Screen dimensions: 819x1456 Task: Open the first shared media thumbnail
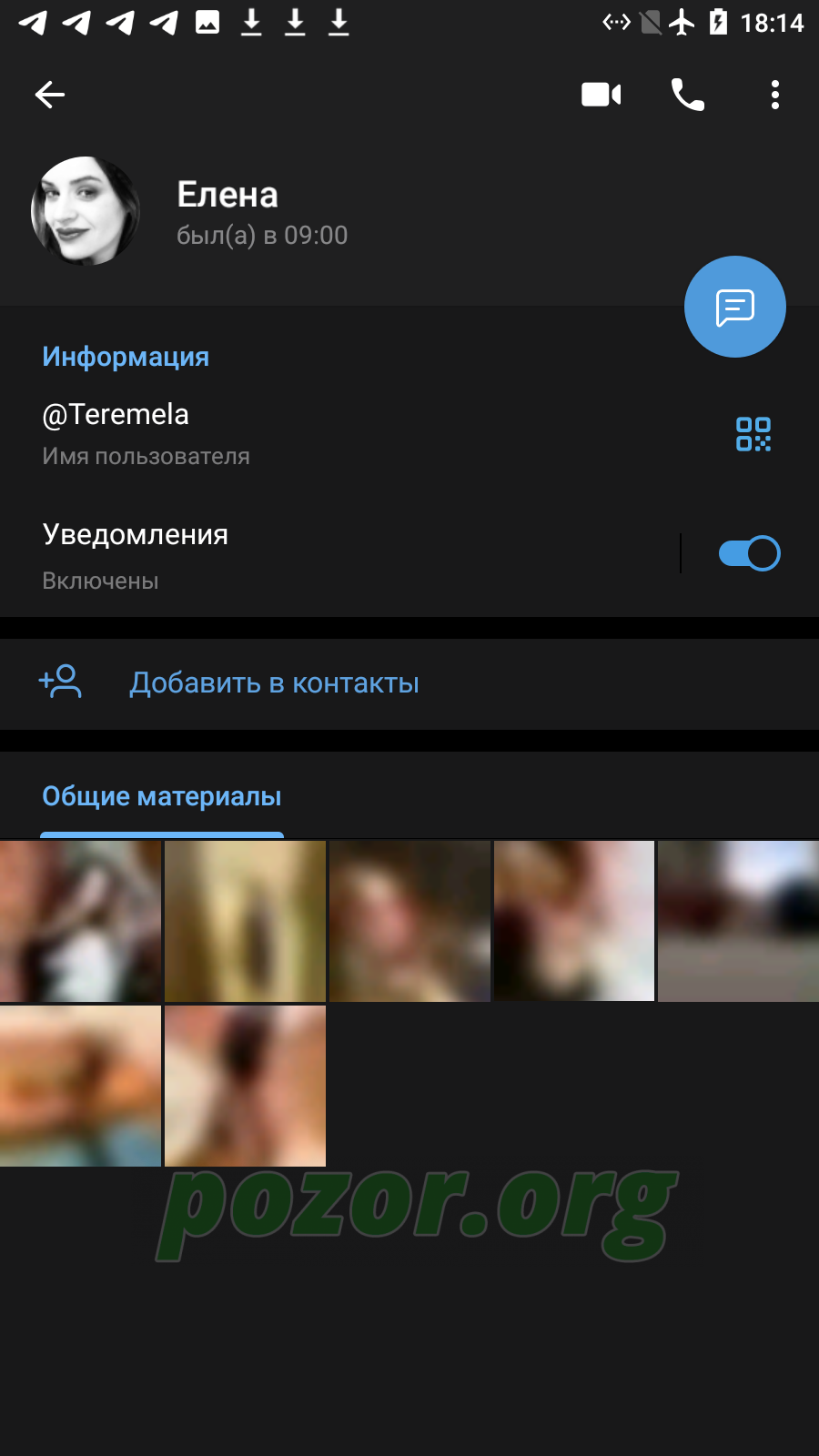coord(80,921)
